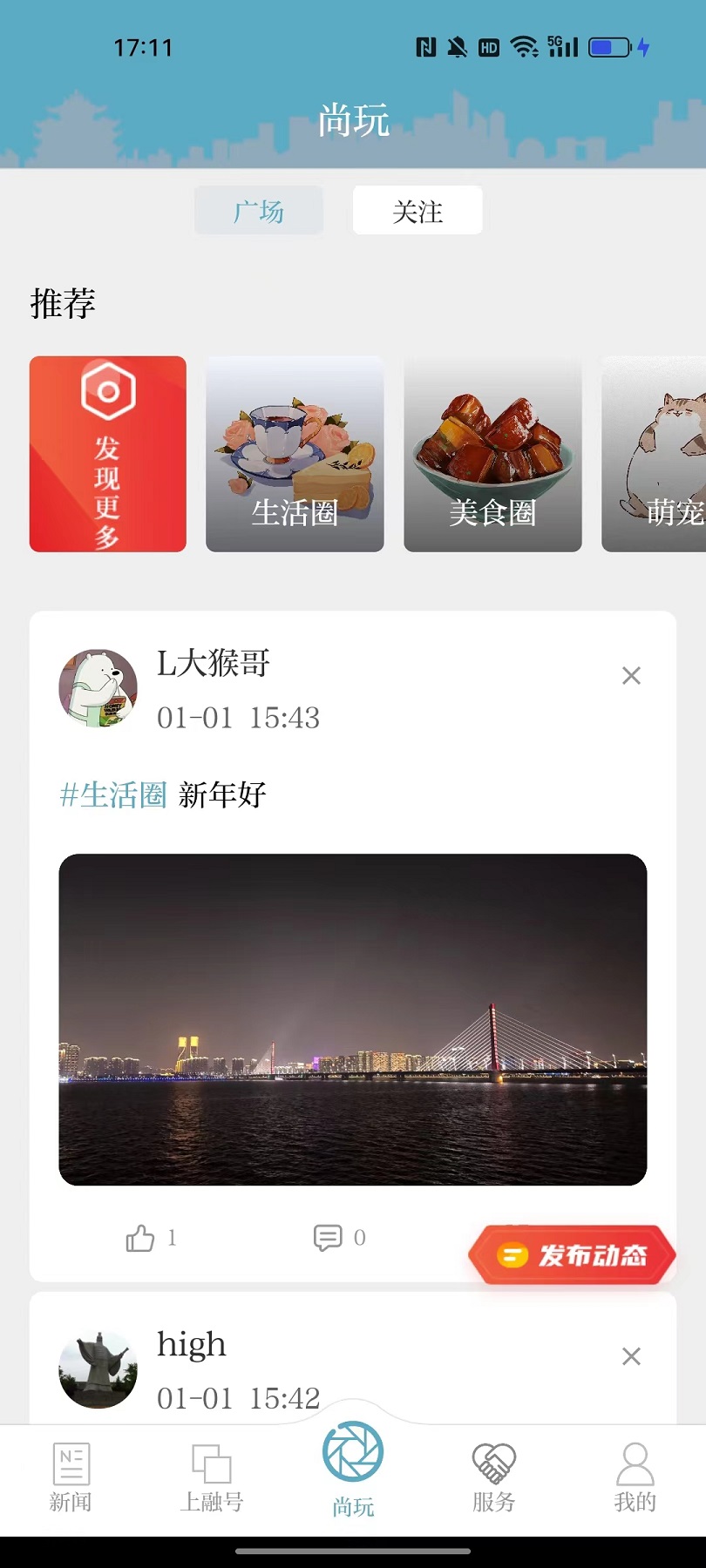Open the 新闻 tab in bottom navigation
Viewport: 706px width, 1568px height.
[71, 1472]
